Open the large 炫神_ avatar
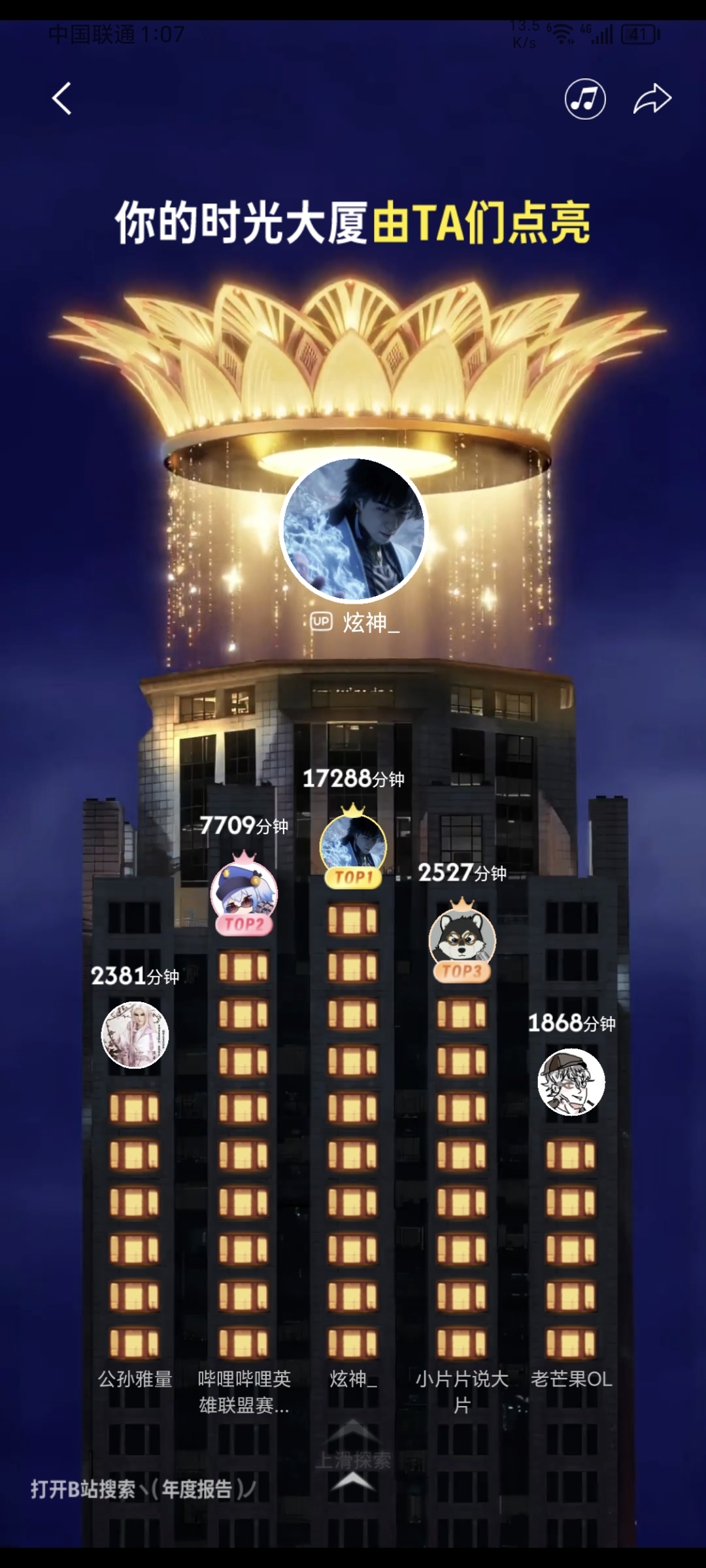 pos(353,529)
